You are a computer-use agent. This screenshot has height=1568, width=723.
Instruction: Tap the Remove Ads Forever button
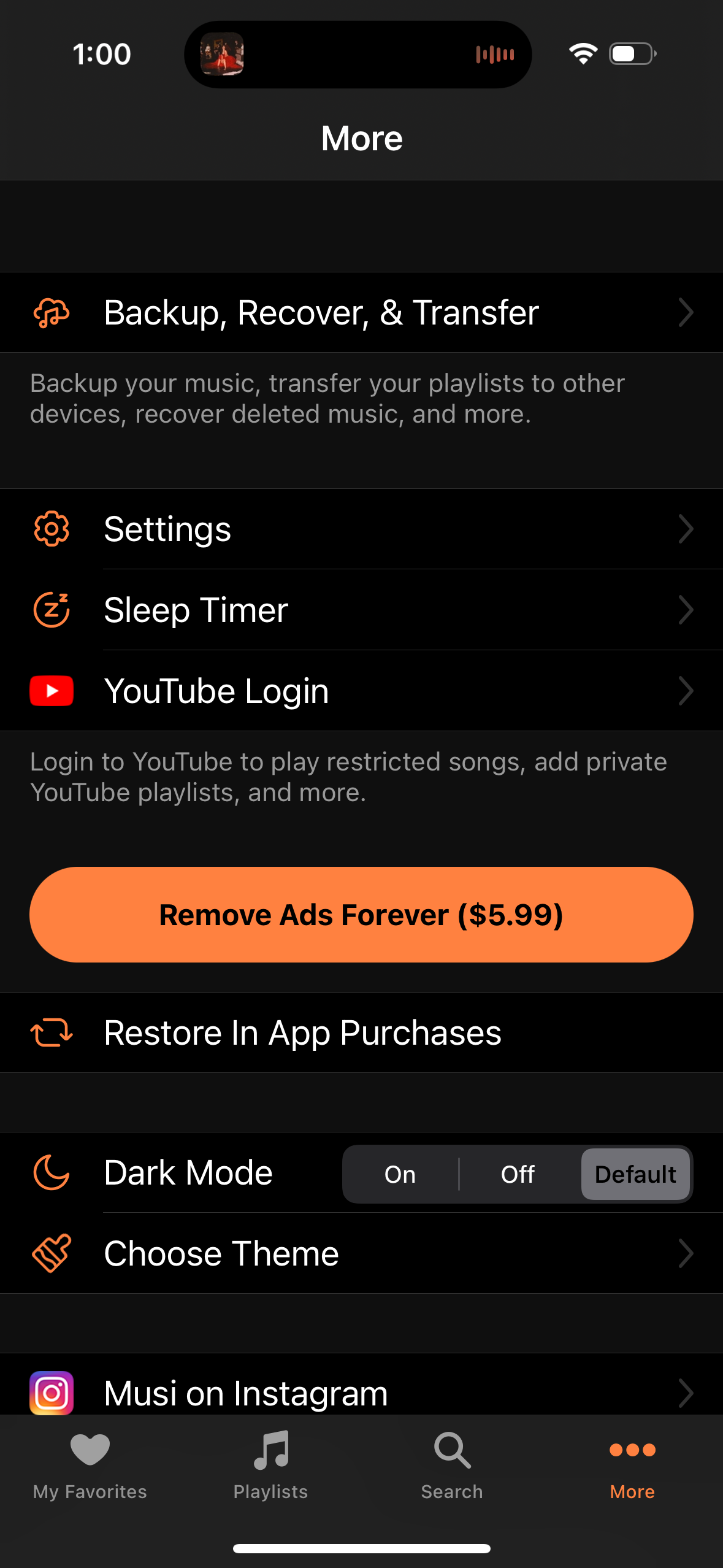(x=361, y=914)
